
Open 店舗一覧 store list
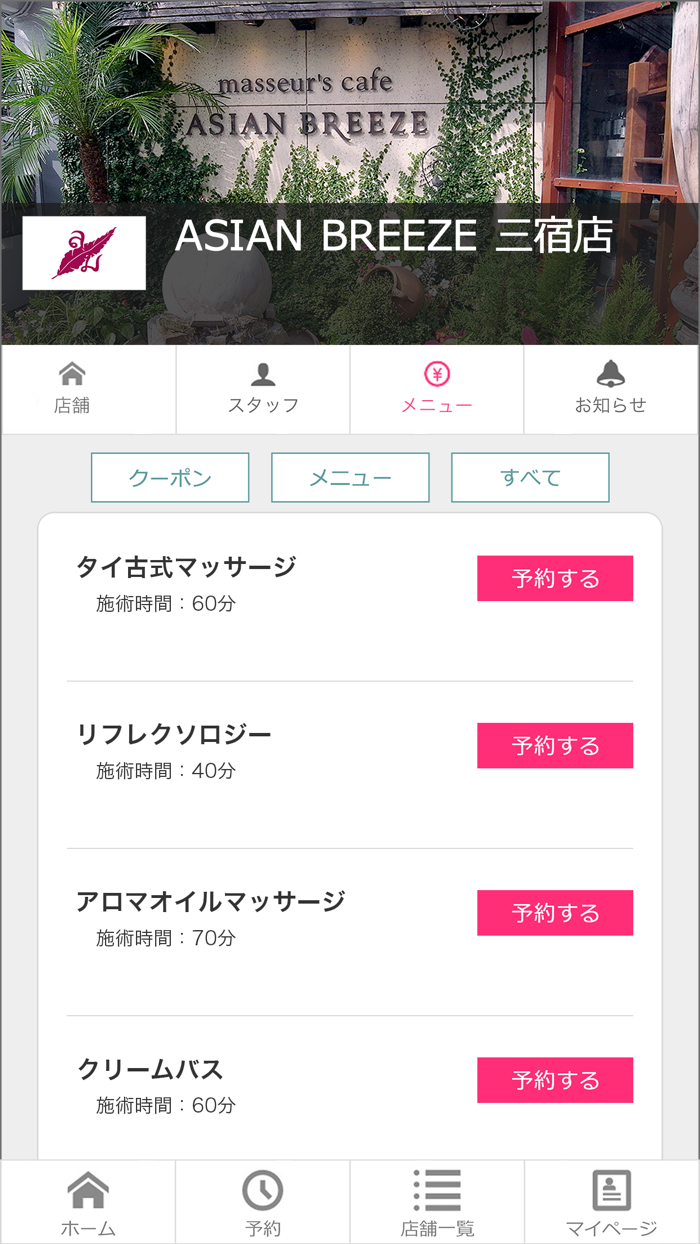tap(437, 1202)
